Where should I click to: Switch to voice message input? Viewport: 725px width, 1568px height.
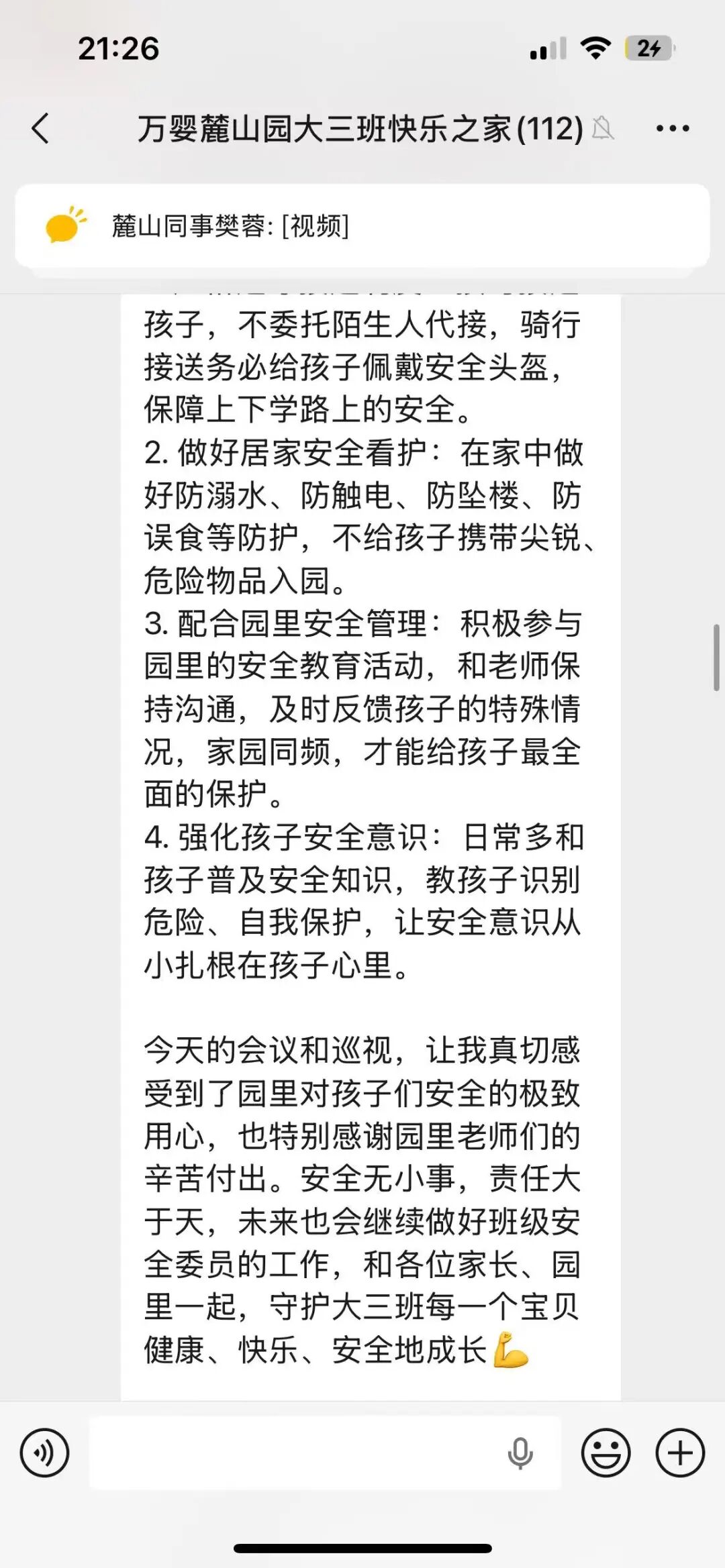click(44, 1453)
